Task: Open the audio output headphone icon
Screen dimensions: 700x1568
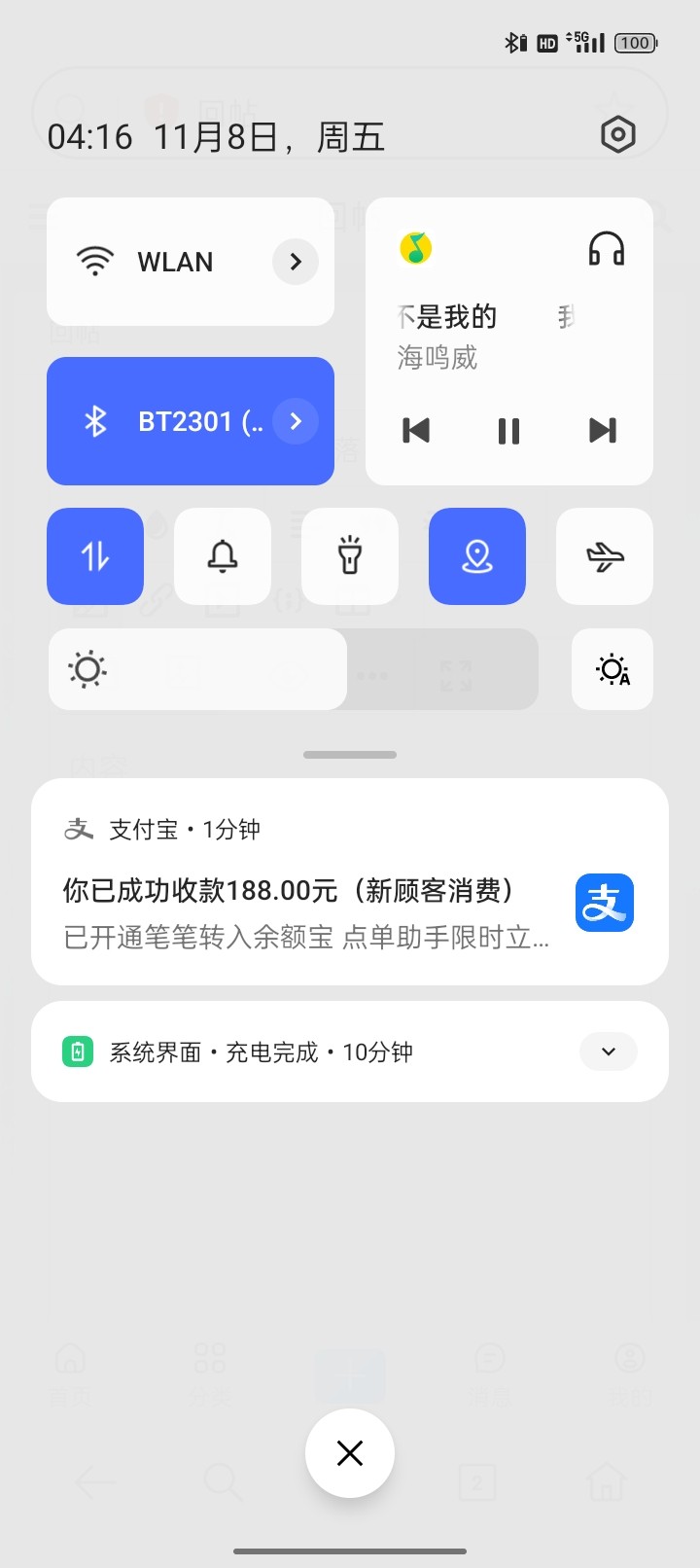Action: coord(607,249)
